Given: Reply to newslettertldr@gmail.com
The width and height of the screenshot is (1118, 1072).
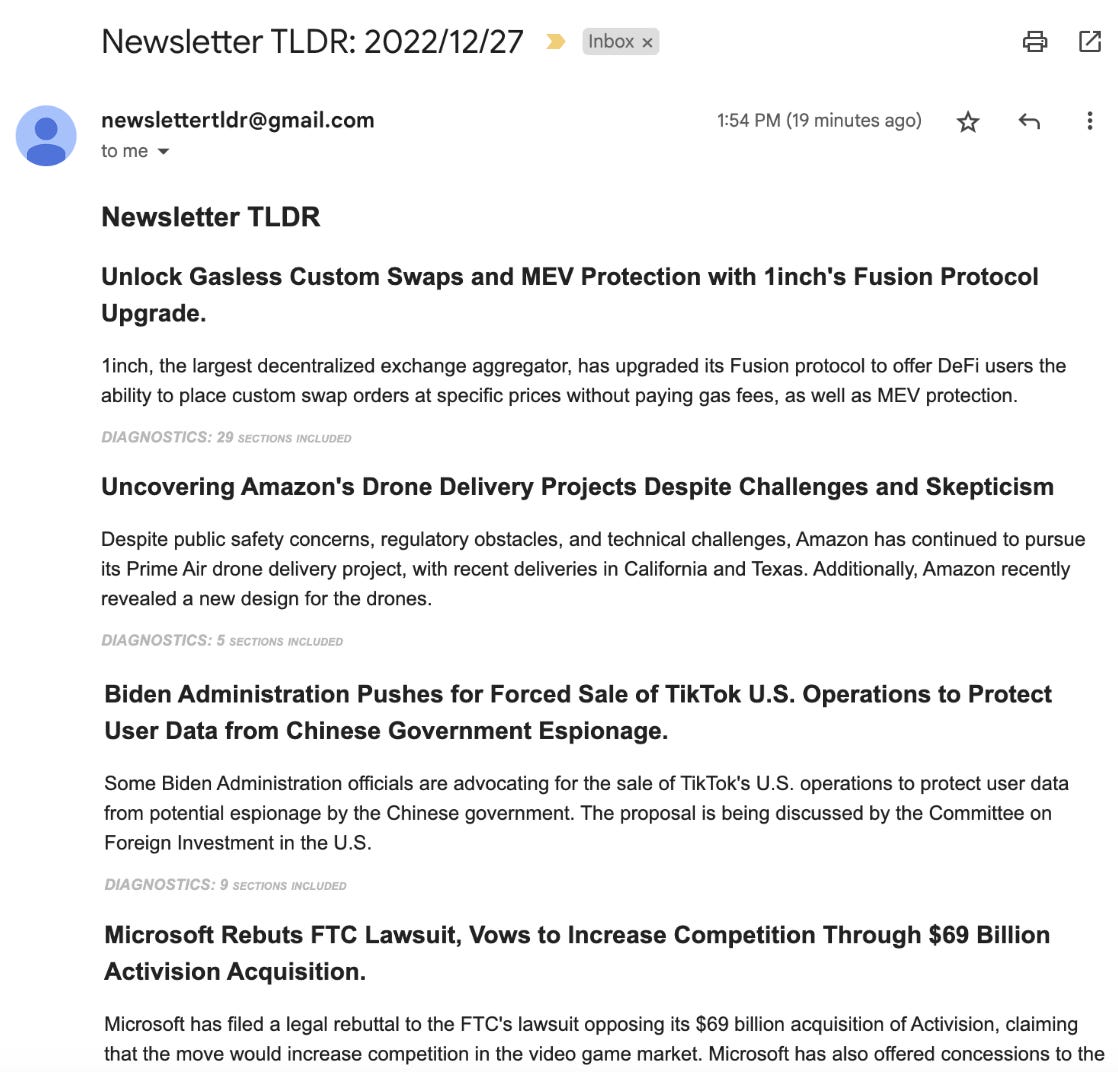Looking at the screenshot, I should click(1029, 121).
